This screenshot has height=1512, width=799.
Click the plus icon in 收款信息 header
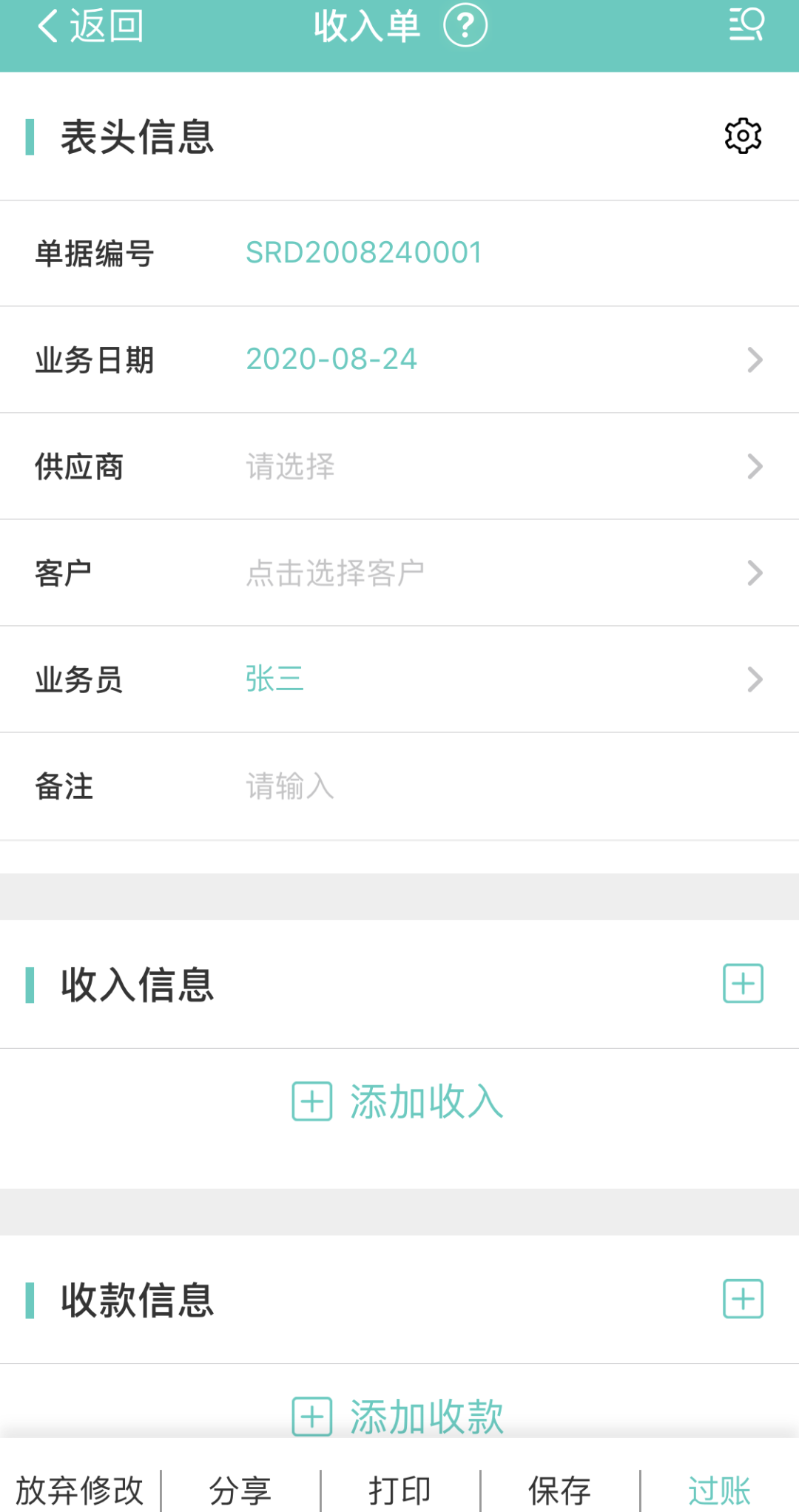[x=741, y=1300]
